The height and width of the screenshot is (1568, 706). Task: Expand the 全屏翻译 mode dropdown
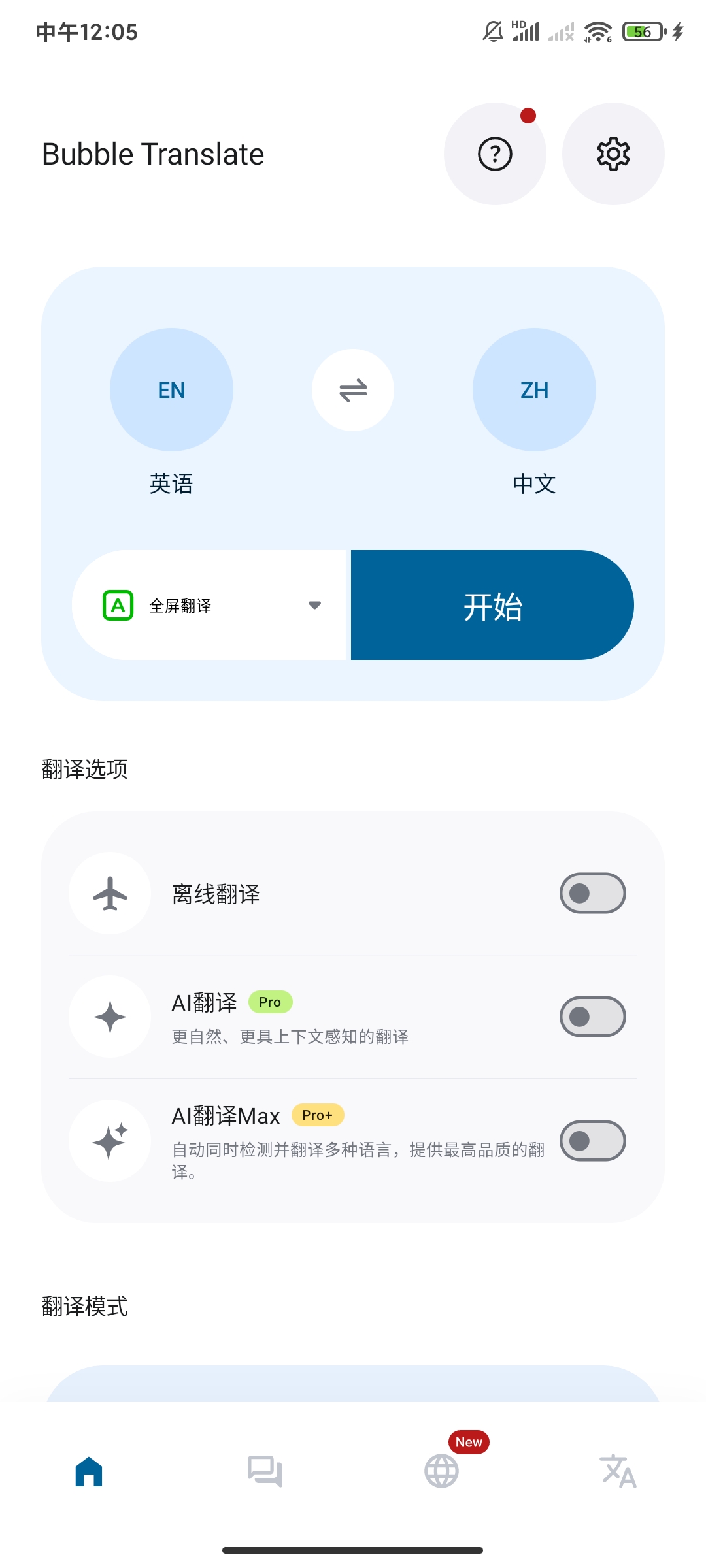[x=209, y=605]
